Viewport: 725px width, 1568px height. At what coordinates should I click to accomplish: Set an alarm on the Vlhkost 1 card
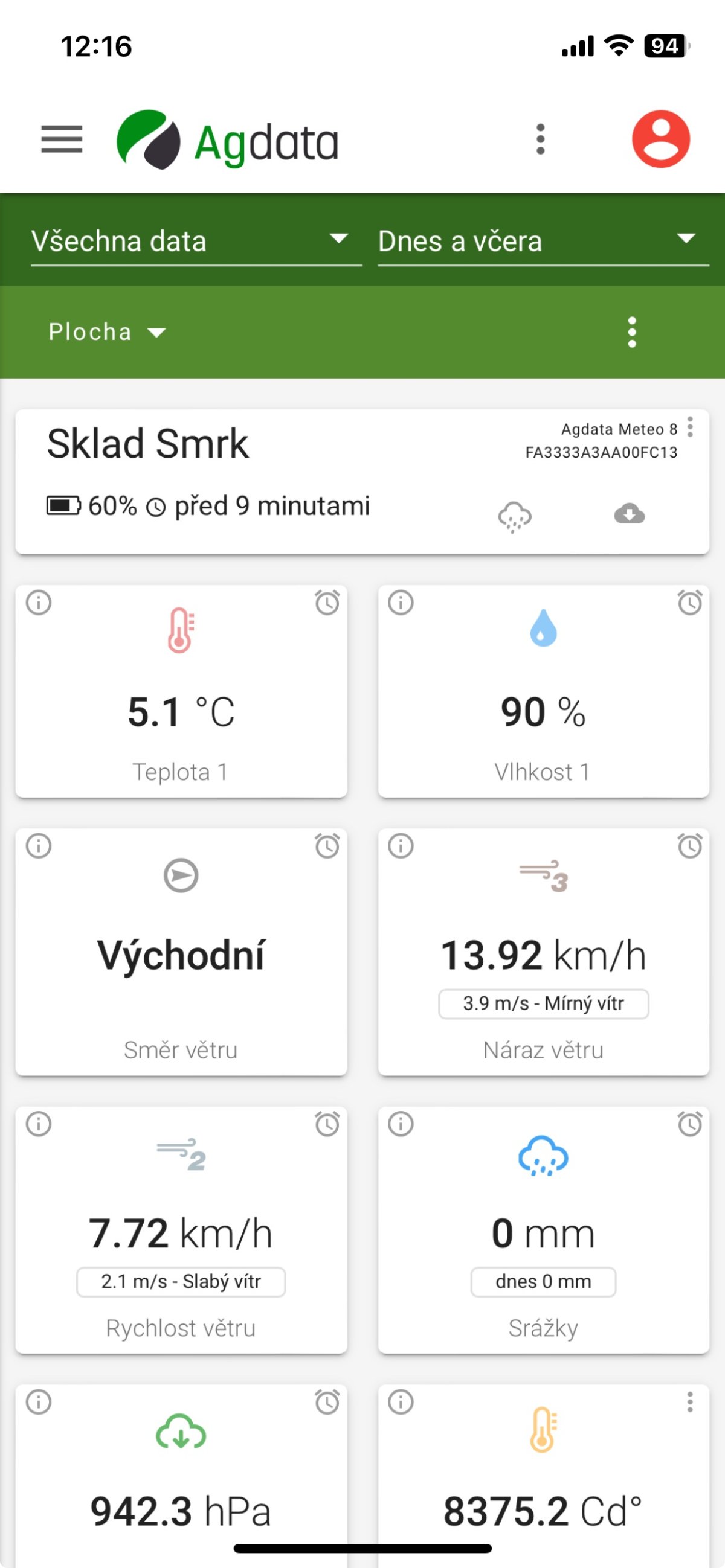pos(690,603)
